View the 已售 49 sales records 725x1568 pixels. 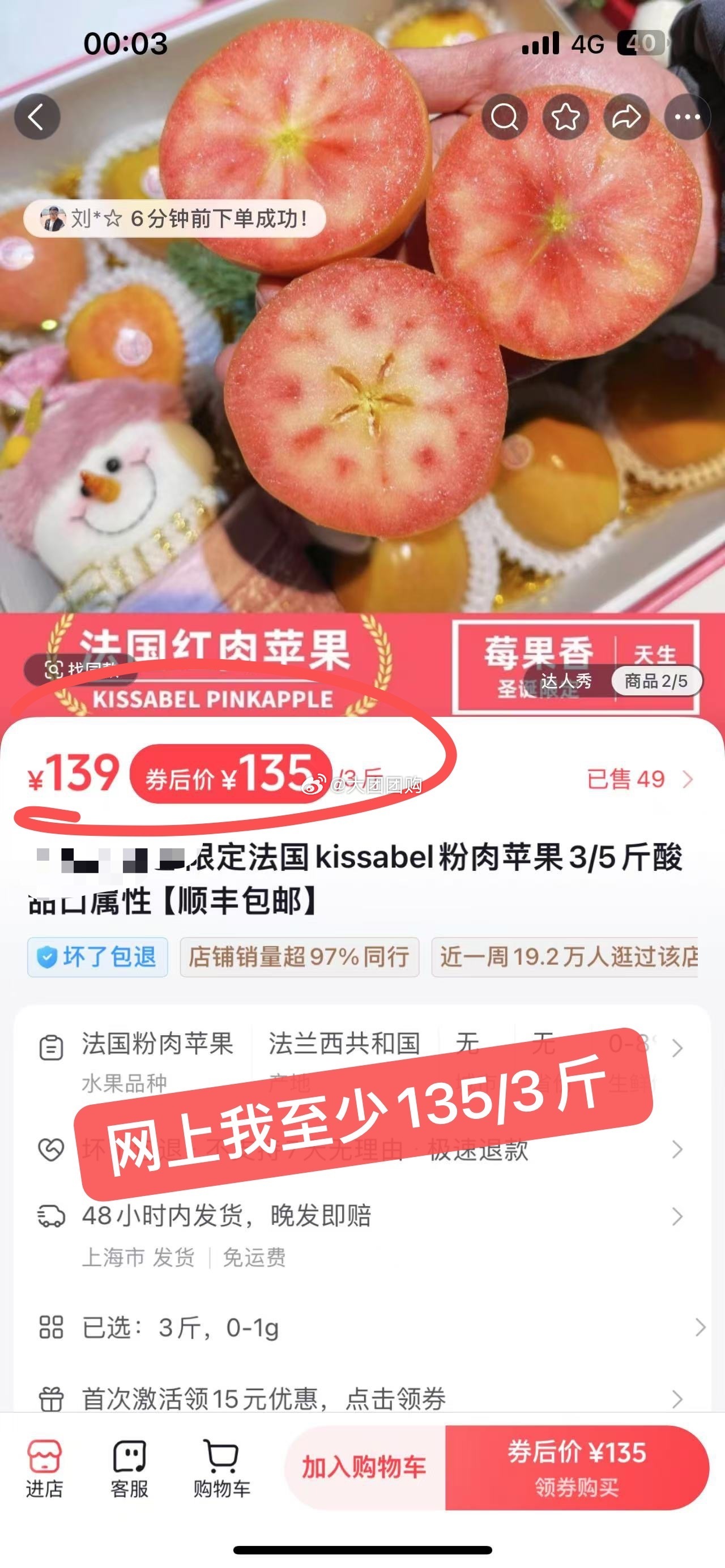coord(639,779)
